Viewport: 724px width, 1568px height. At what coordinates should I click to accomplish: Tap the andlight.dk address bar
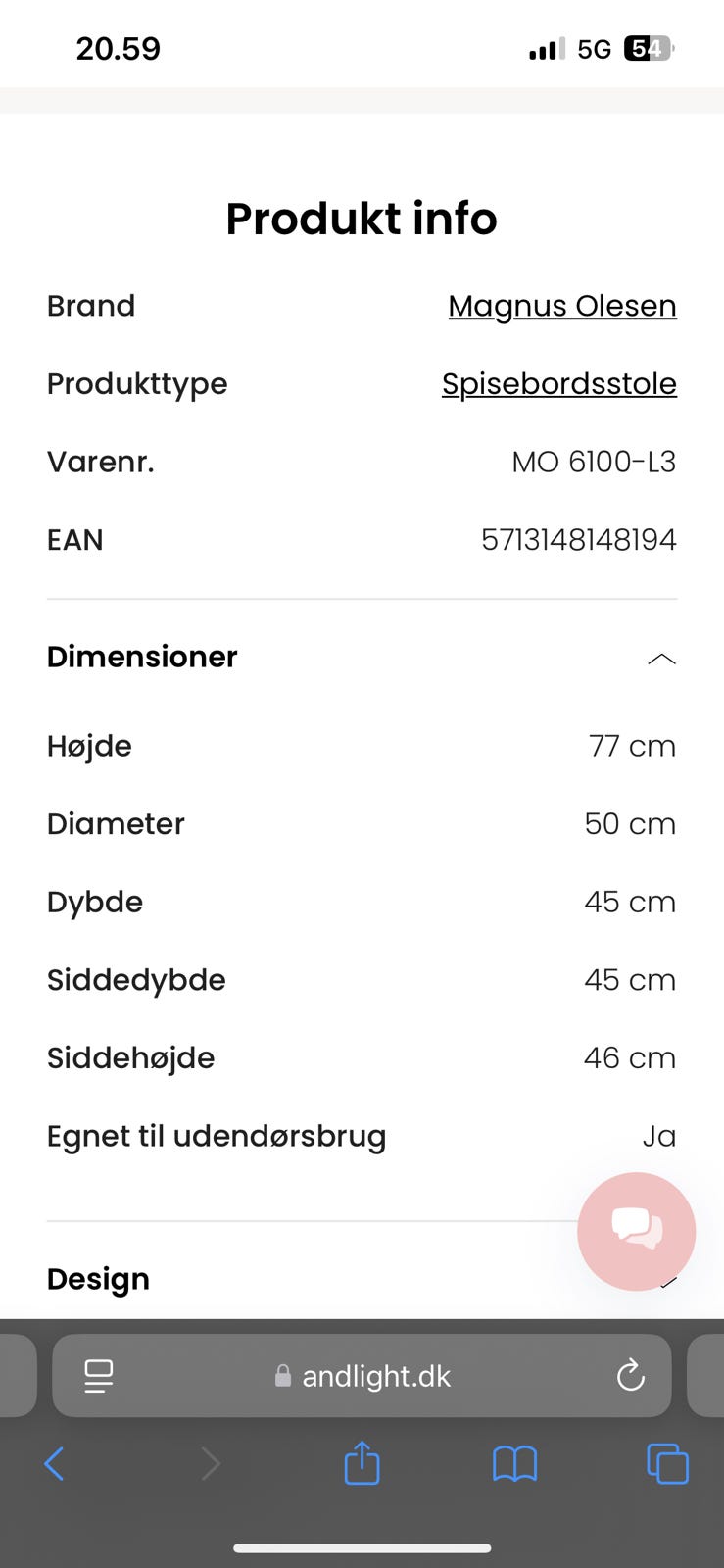point(376,1376)
